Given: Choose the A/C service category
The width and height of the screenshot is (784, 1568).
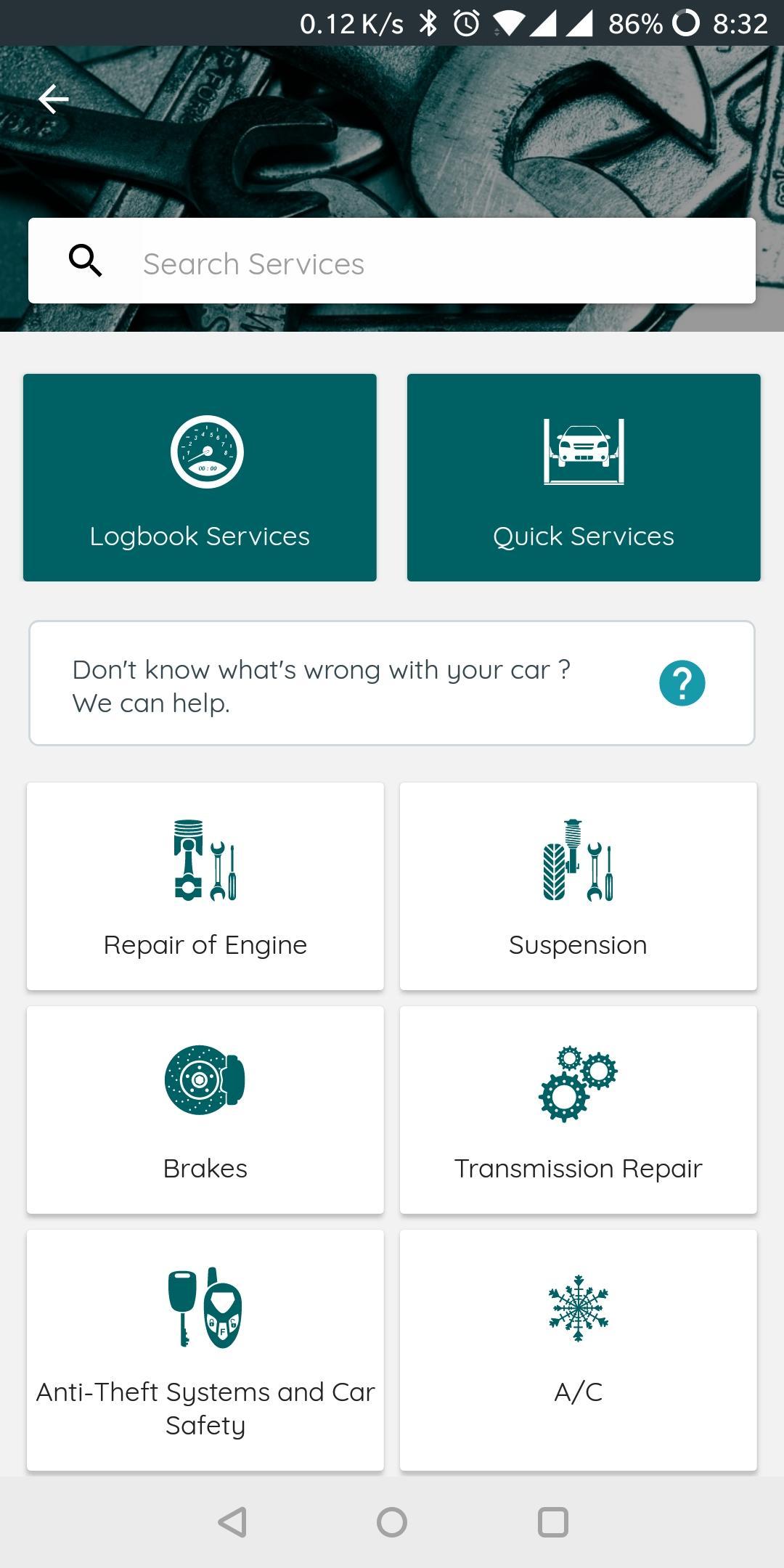Looking at the screenshot, I should point(578,1350).
